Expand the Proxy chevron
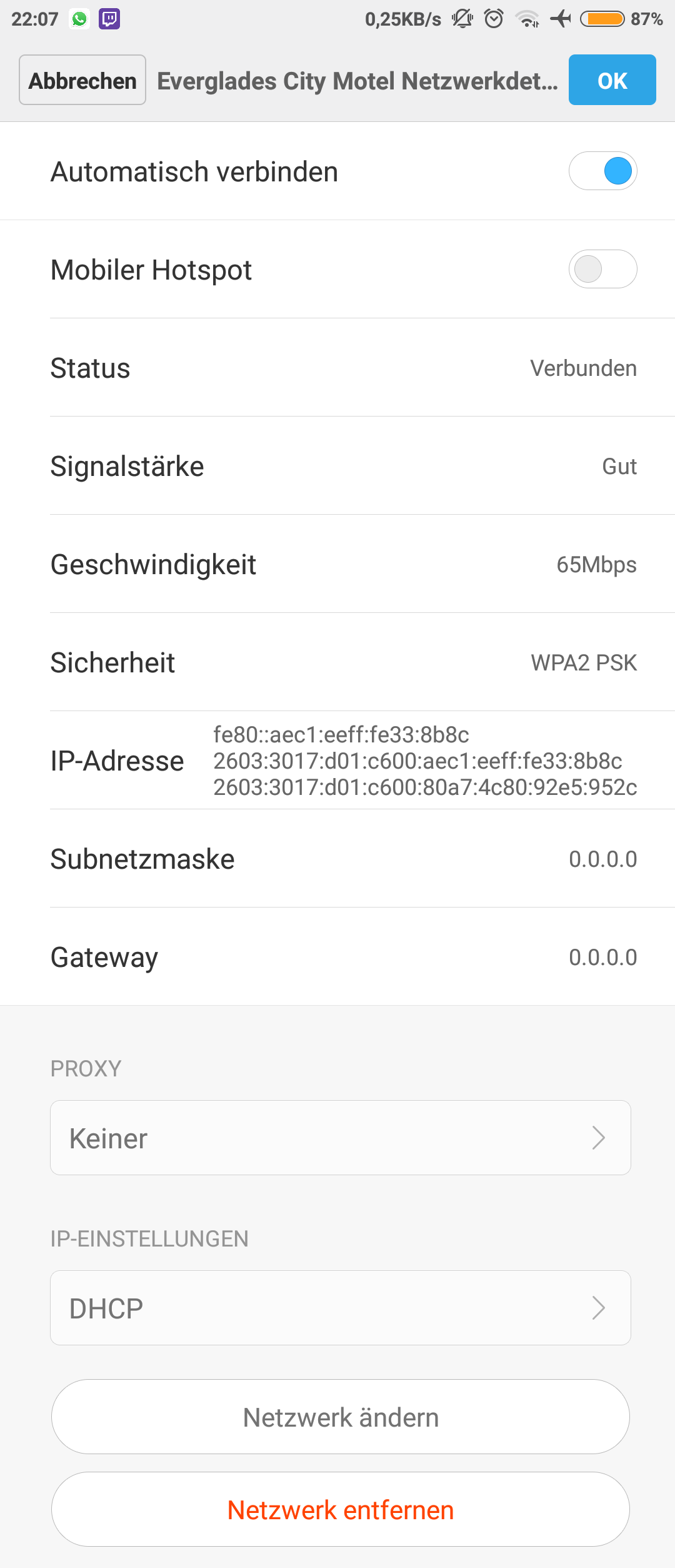Screen dimensions: 675x1568 599,1137
